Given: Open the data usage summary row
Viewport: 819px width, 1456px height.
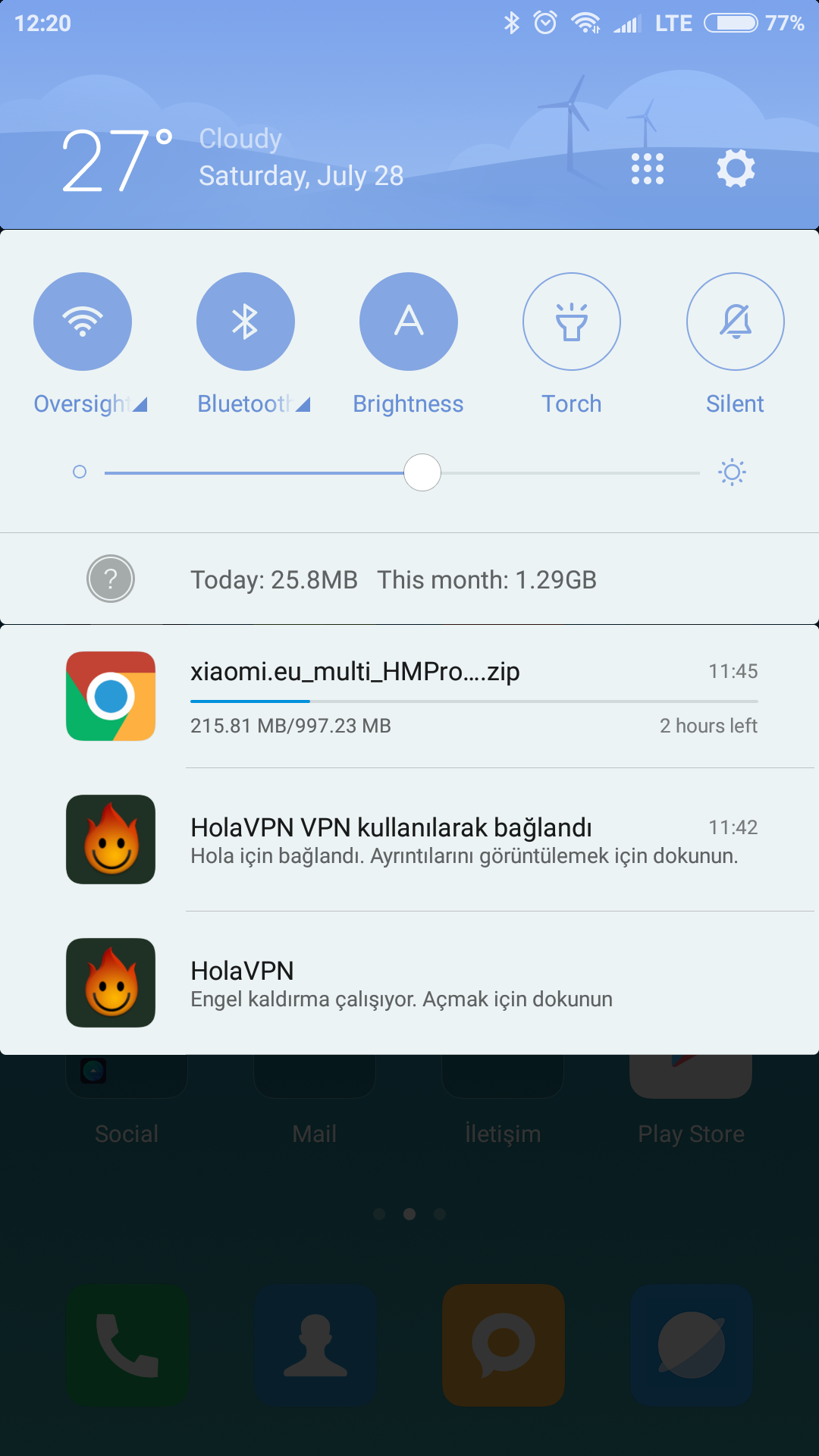Looking at the screenshot, I should [x=393, y=579].
